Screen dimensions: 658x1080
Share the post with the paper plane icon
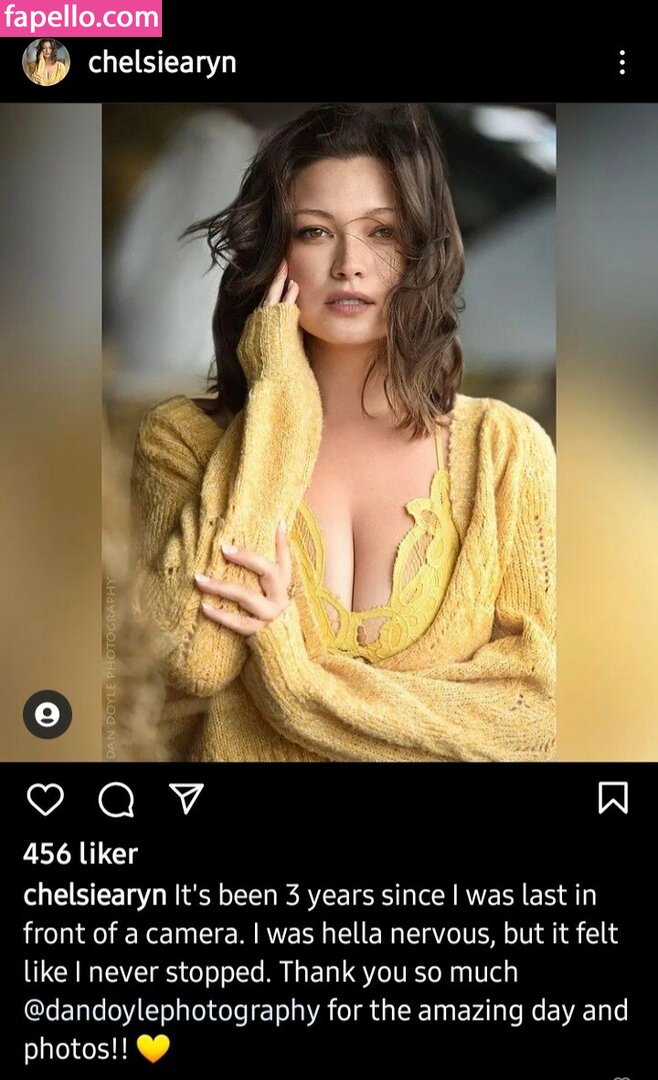click(x=187, y=798)
